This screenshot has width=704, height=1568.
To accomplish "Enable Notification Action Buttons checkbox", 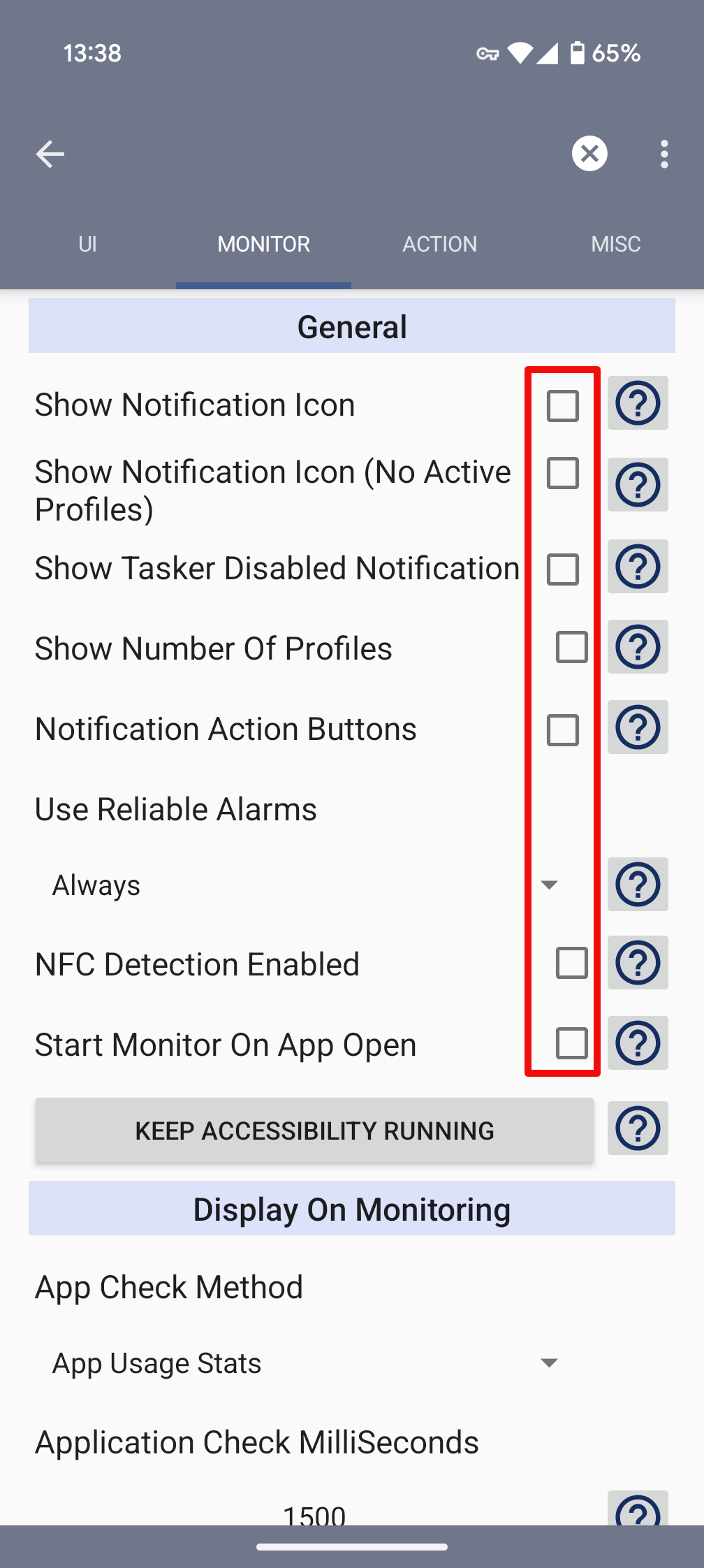I will coord(563,730).
